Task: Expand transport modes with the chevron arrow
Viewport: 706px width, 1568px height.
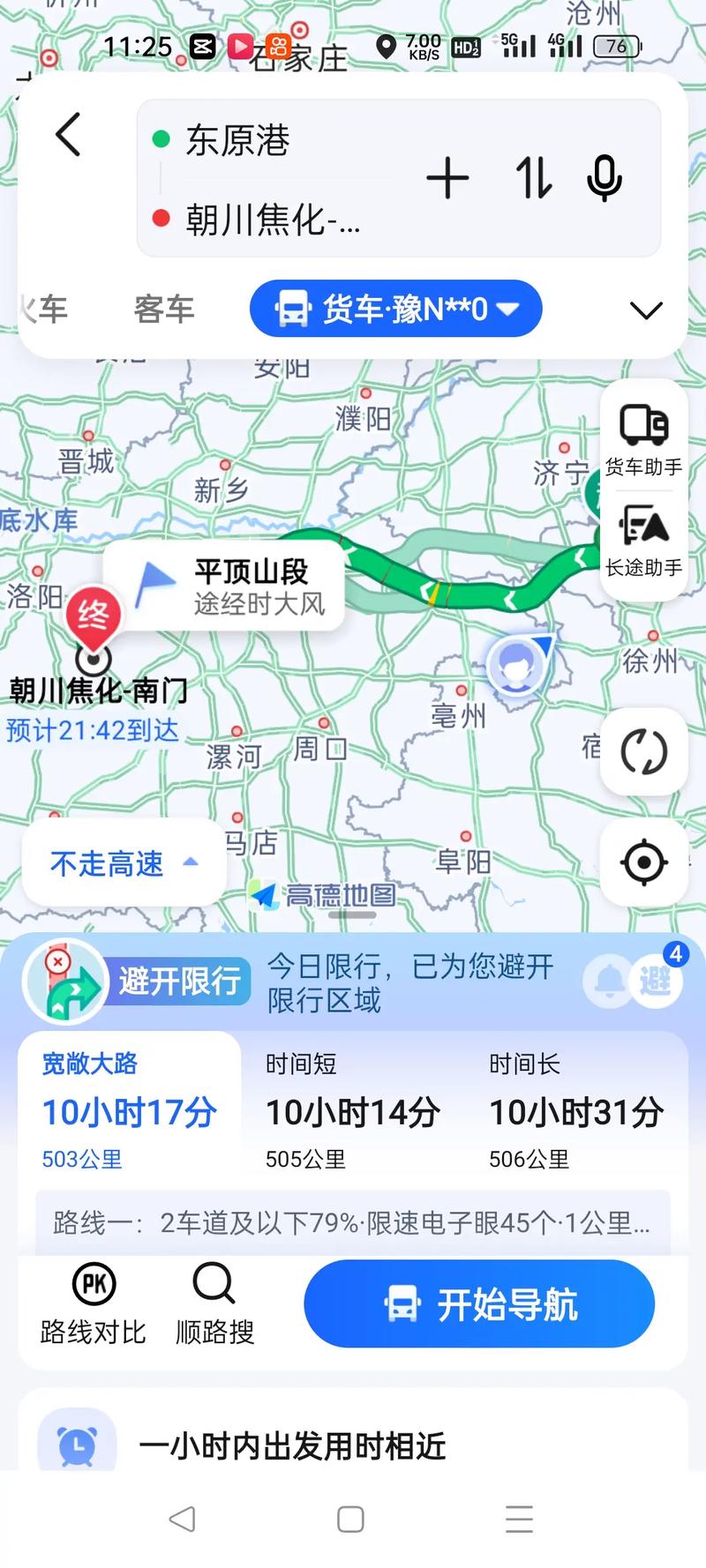Action: tap(646, 310)
